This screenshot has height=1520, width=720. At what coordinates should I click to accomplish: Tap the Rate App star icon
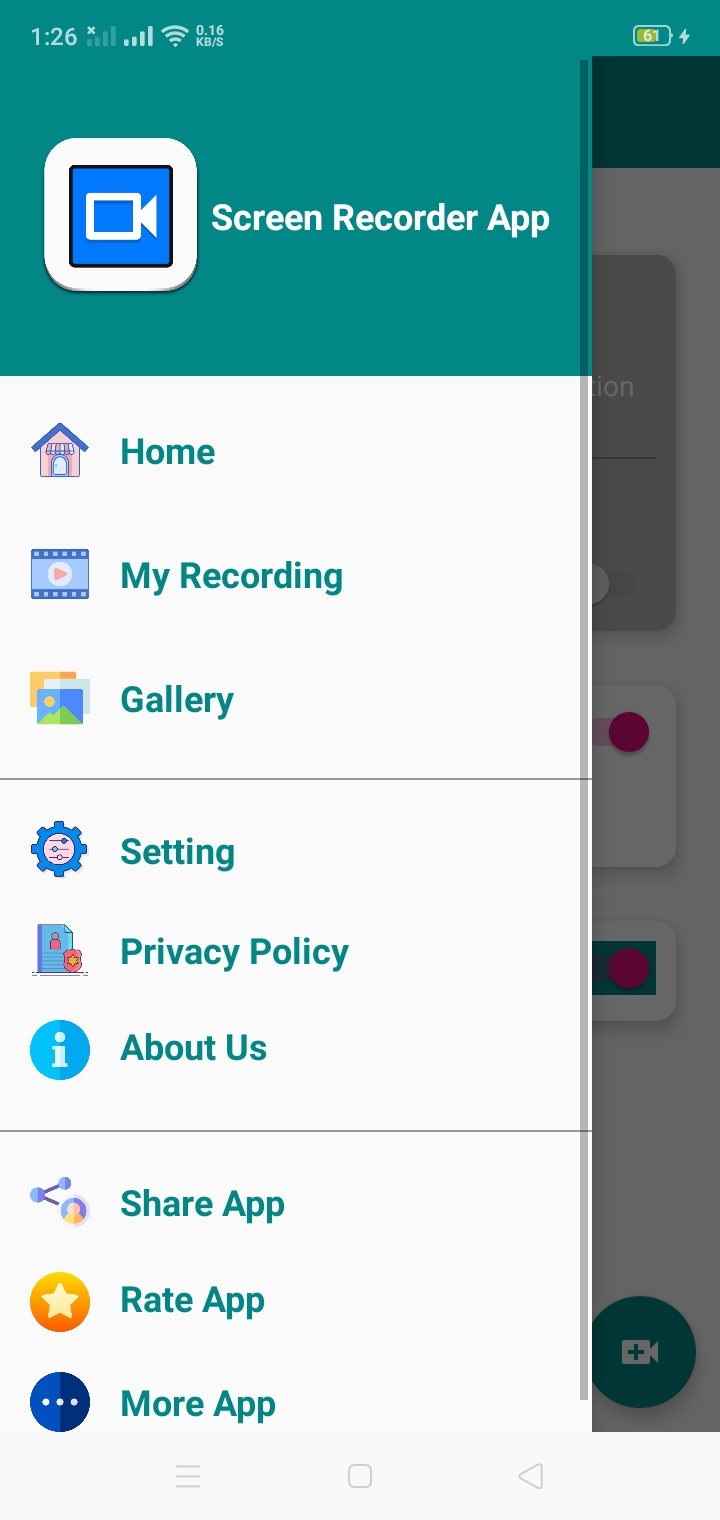tap(59, 1300)
